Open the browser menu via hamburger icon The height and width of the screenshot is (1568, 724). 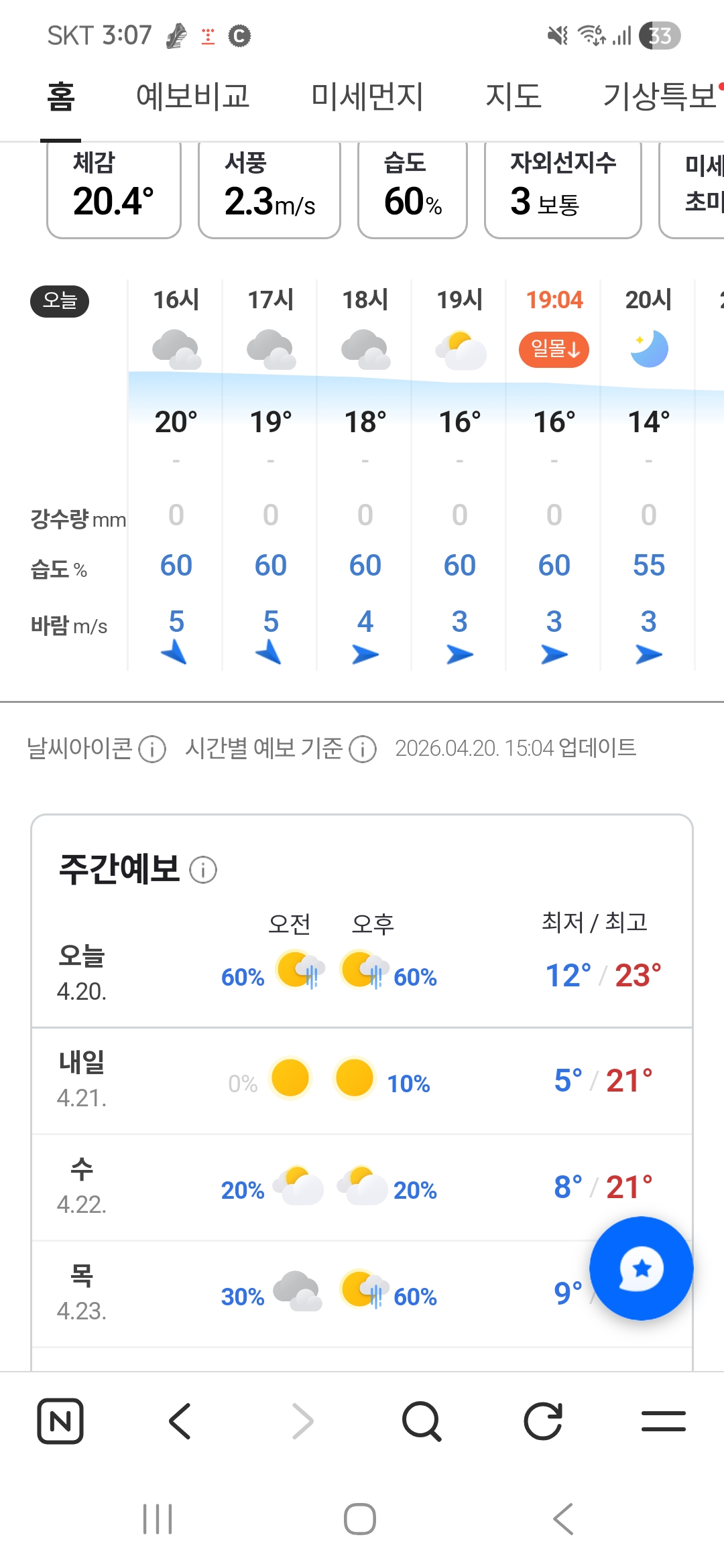(x=664, y=1423)
